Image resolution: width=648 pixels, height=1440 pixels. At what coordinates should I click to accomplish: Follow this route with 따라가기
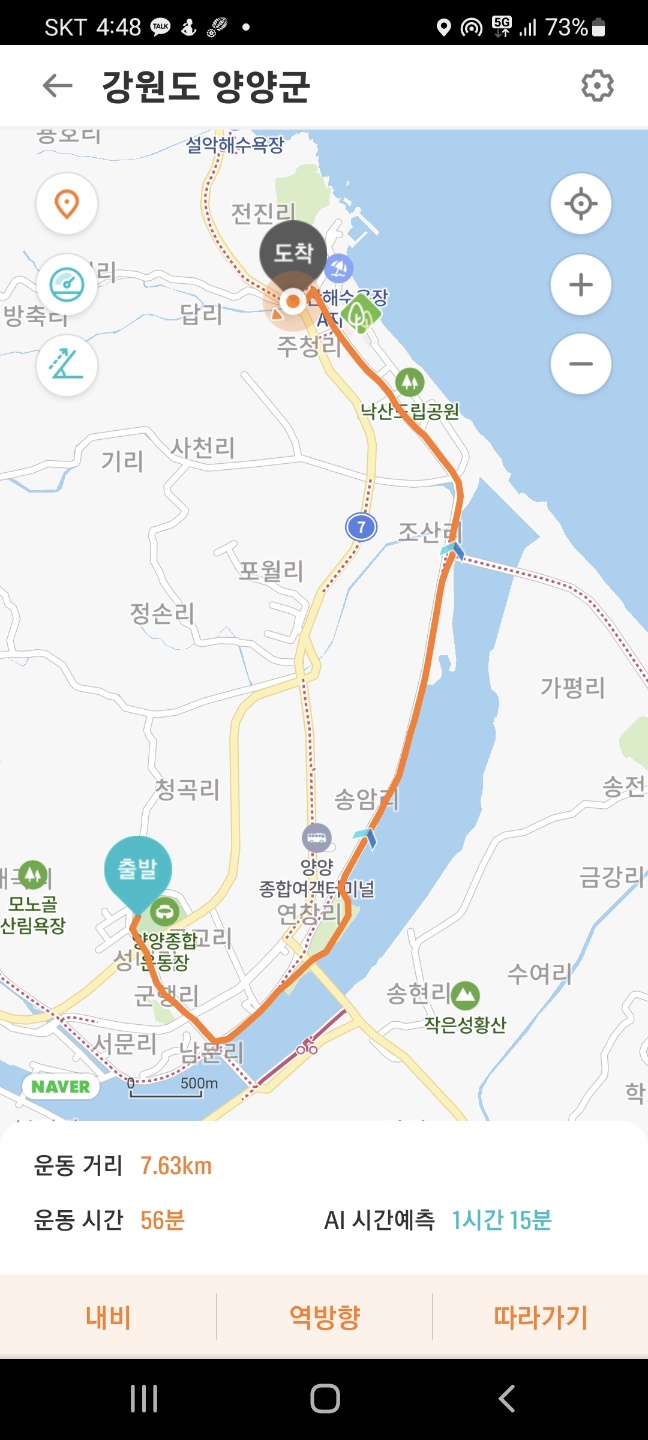(540, 1317)
